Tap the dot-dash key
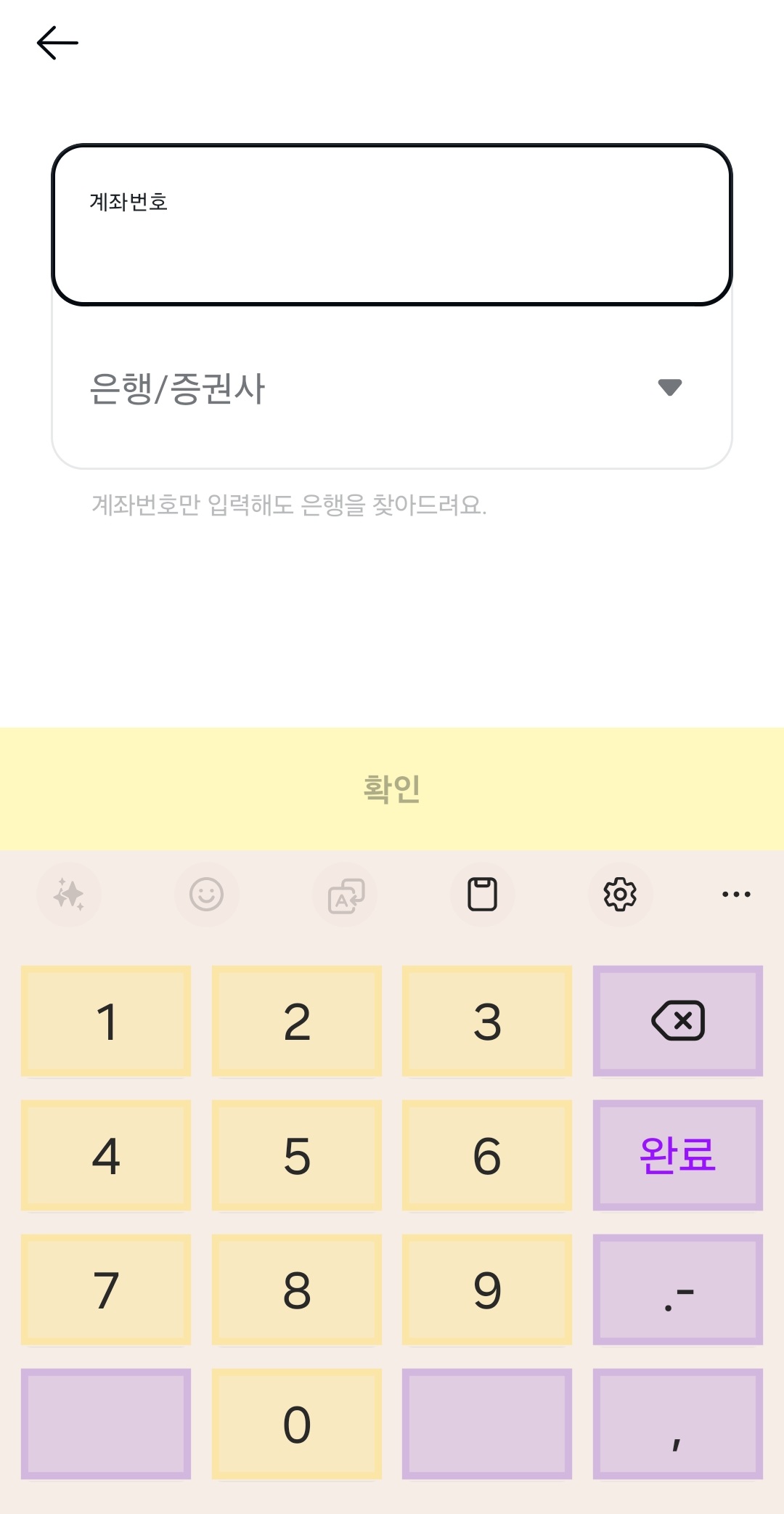Screen dimensions: 784x1514 [677, 1290]
